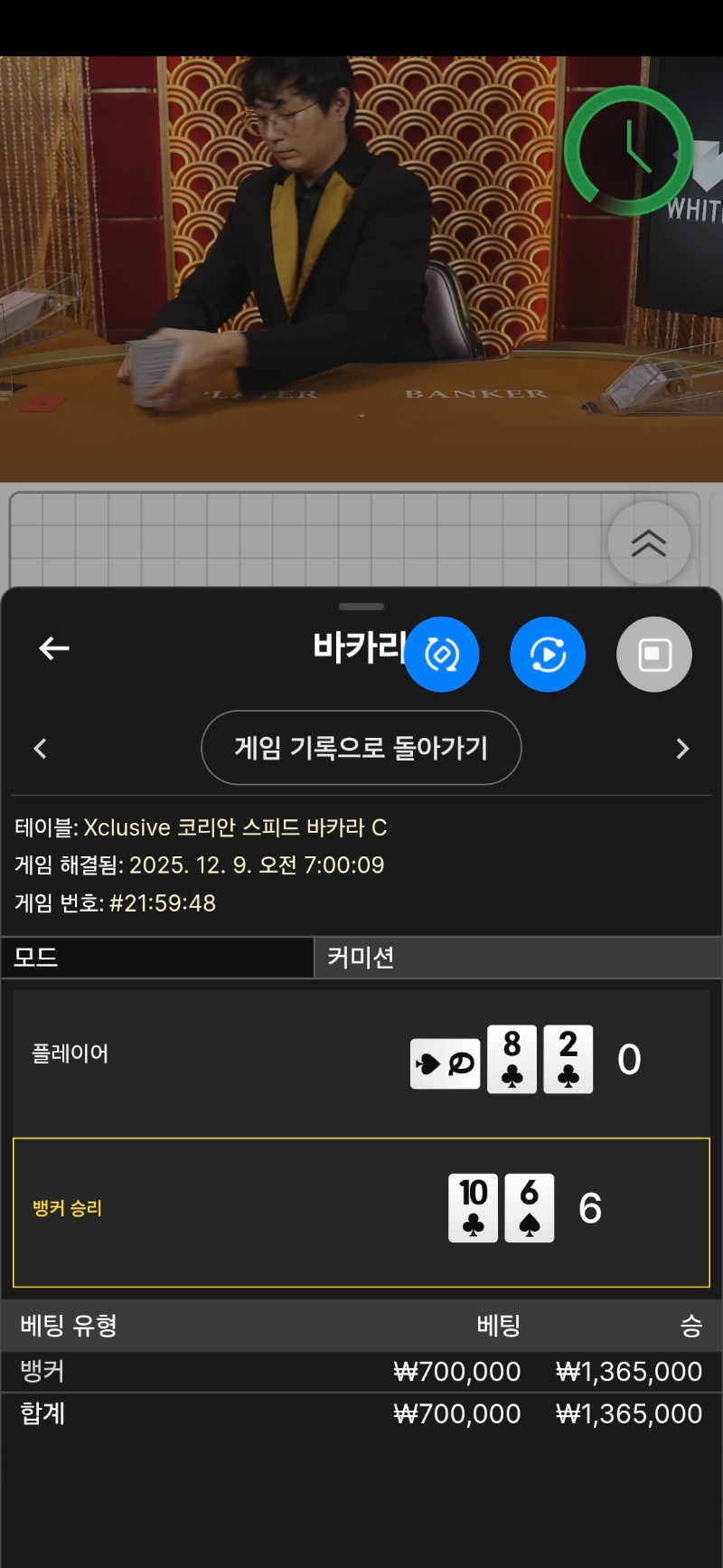Tap the blue screen rotation button

pos(441,655)
